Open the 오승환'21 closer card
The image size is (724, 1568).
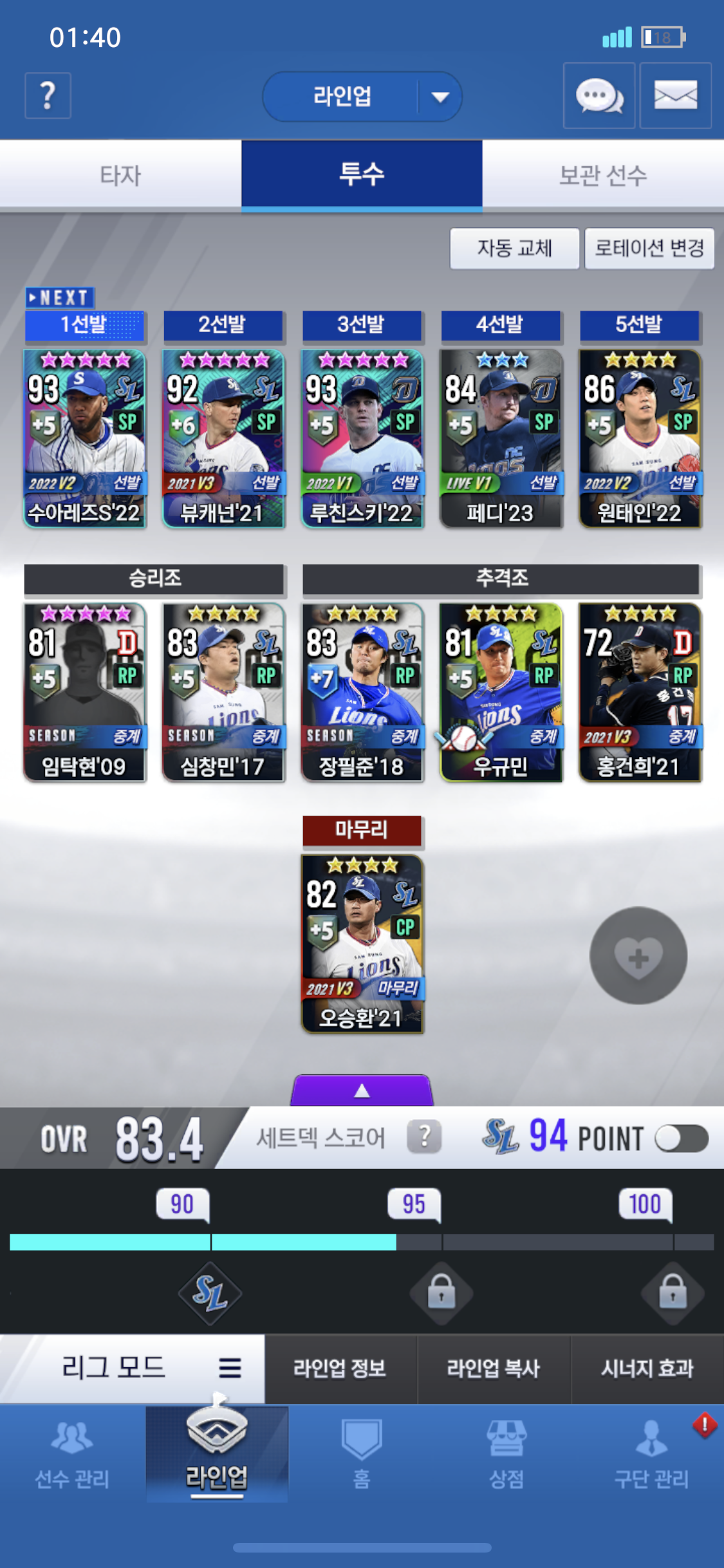362,944
